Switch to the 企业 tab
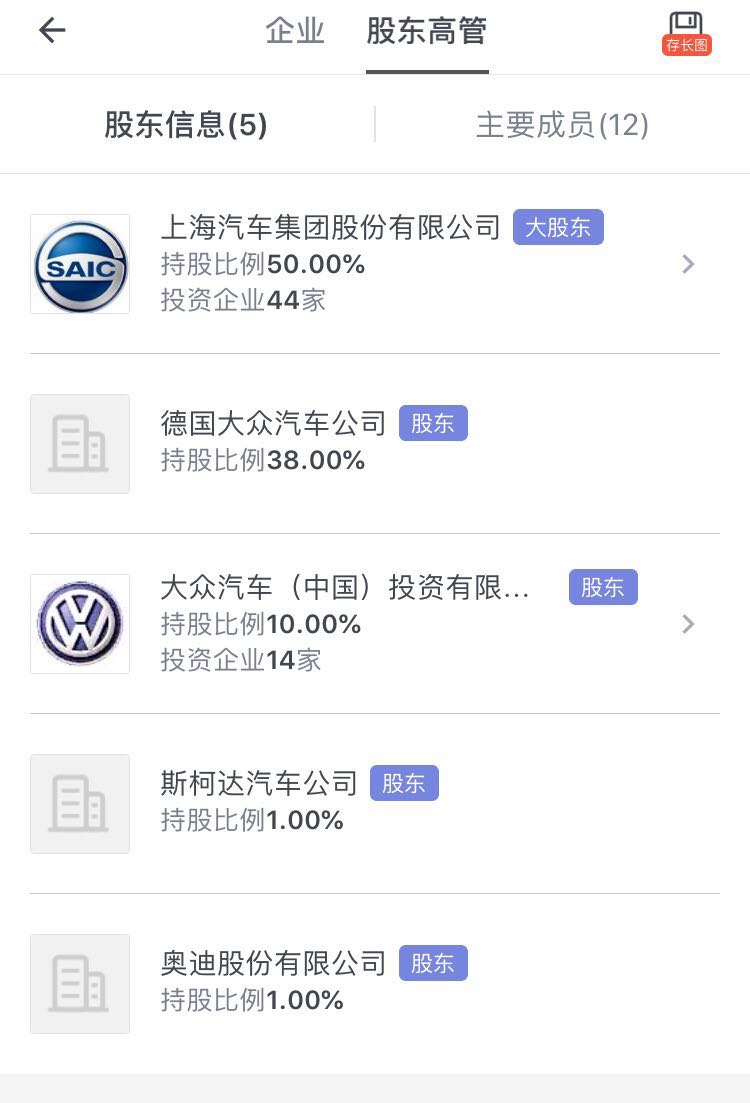 [x=295, y=32]
